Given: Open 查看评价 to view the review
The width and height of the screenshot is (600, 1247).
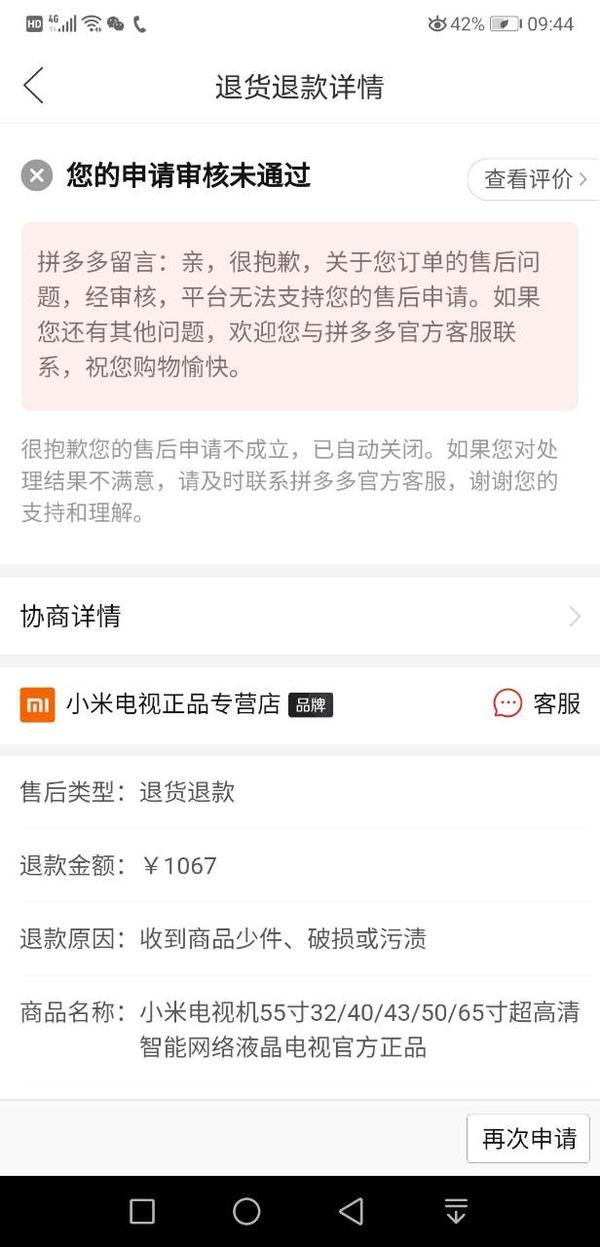Looking at the screenshot, I should pyautogui.click(x=531, y=179).
